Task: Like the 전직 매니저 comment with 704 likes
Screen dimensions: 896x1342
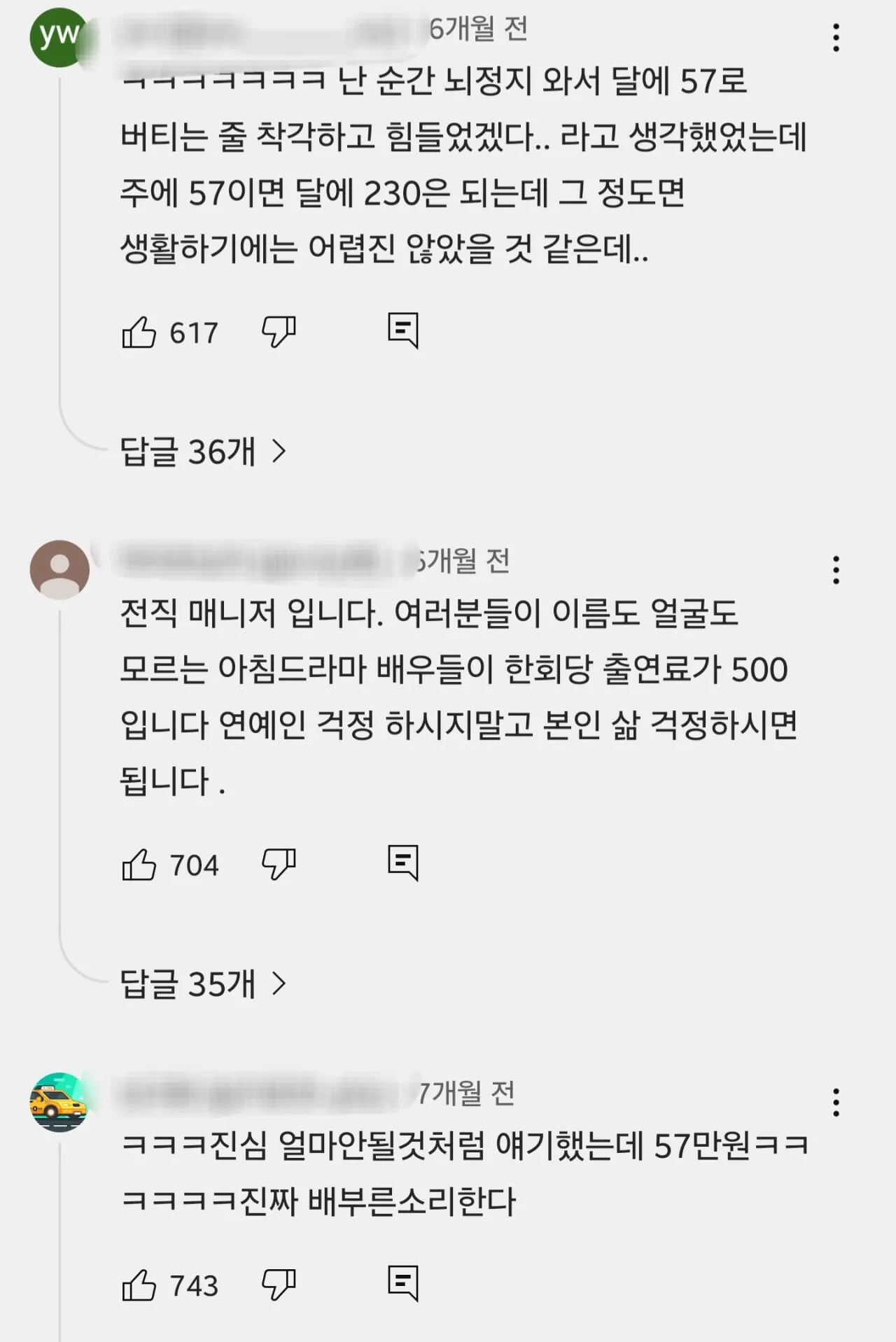Action: (x=139, y=865)
